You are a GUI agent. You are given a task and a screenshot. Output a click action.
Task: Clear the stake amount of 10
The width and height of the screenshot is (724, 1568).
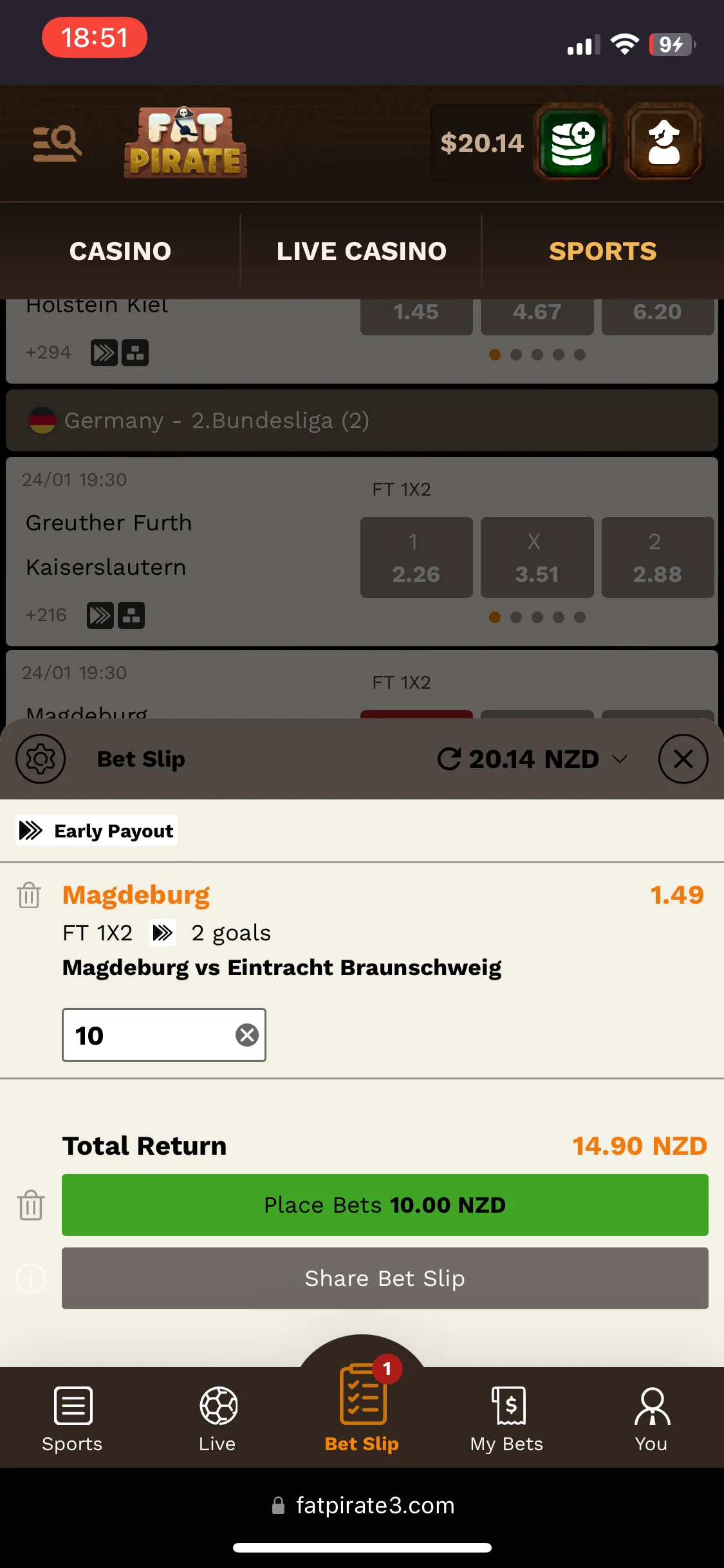click(247, 1035)
